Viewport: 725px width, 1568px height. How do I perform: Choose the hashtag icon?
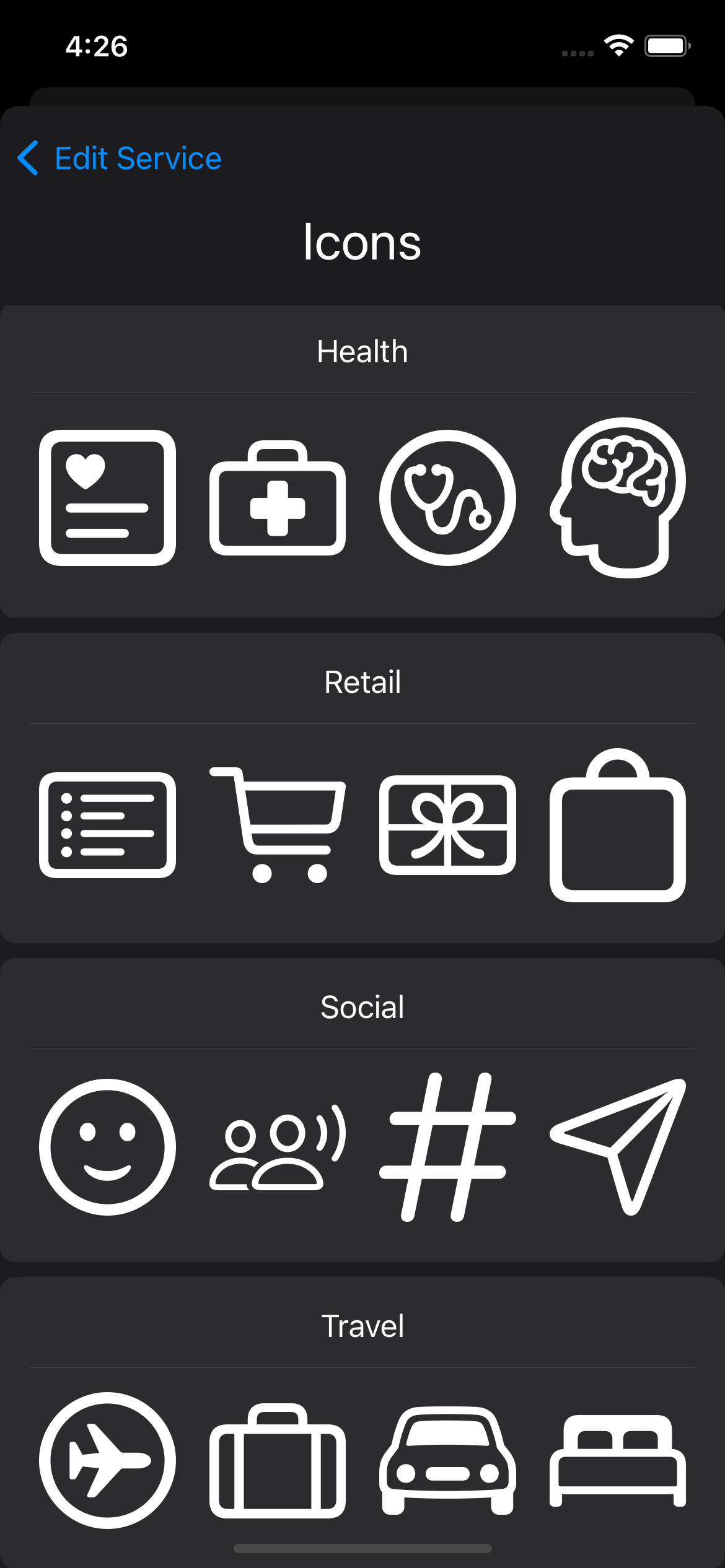click(447, 1147)
